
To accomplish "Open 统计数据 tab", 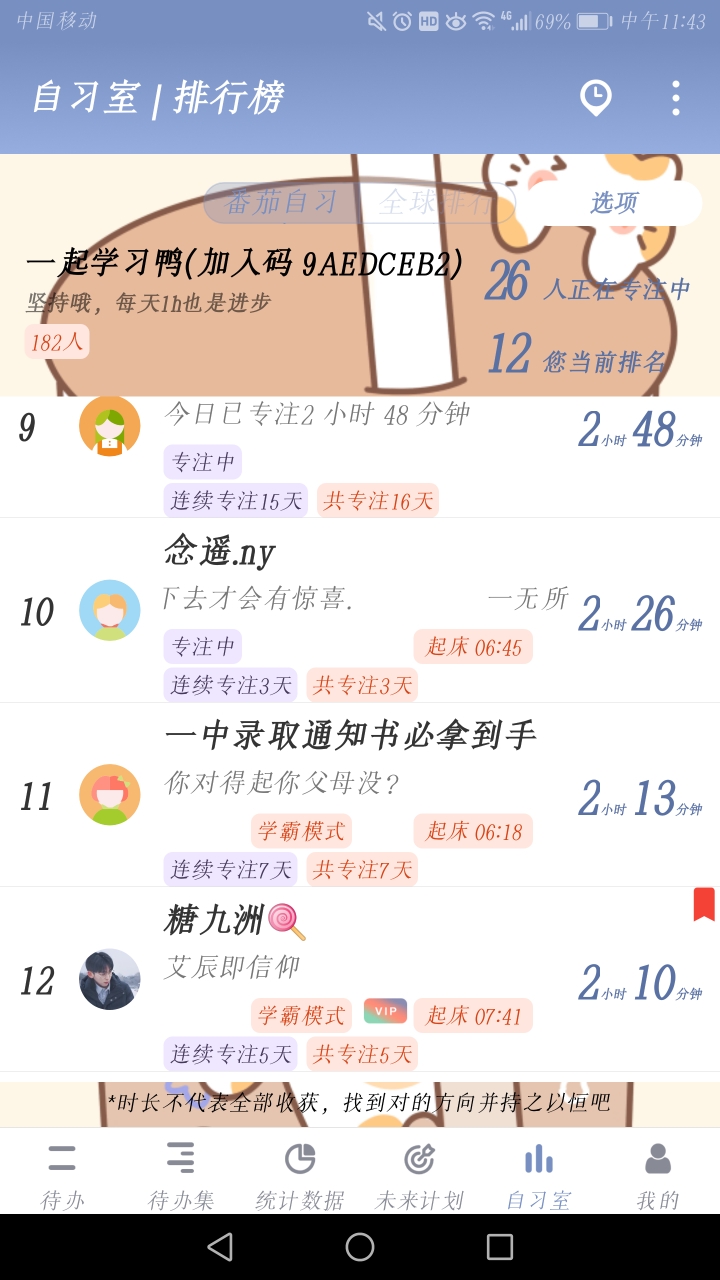I will (300, 1175).
